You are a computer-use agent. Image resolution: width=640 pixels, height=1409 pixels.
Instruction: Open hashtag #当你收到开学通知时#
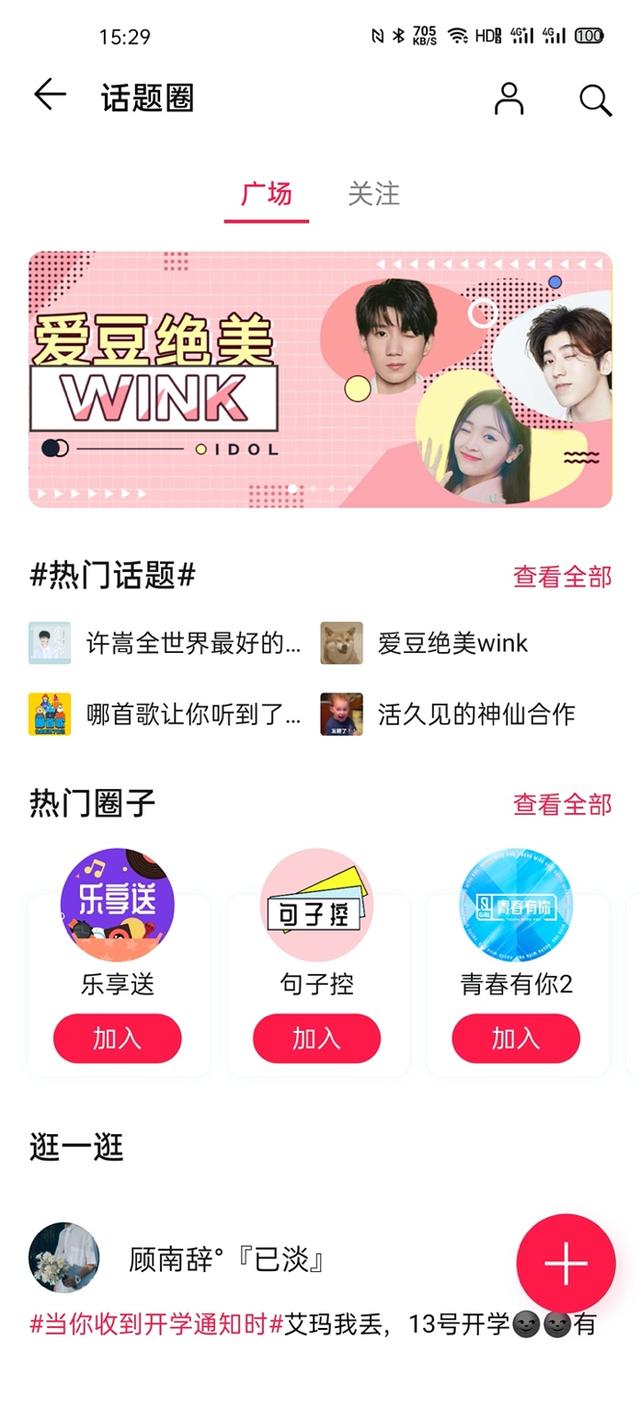click(x=157, y=1325)
